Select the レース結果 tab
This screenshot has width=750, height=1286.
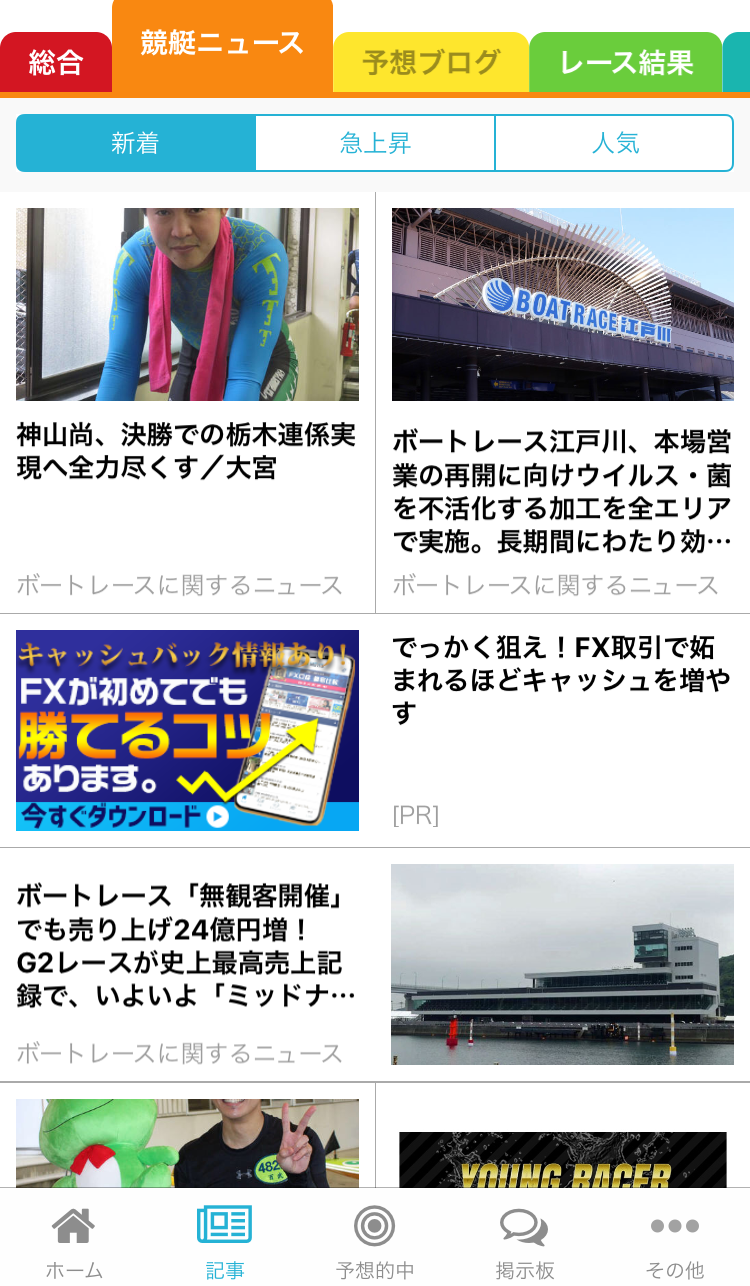point(625,62)
